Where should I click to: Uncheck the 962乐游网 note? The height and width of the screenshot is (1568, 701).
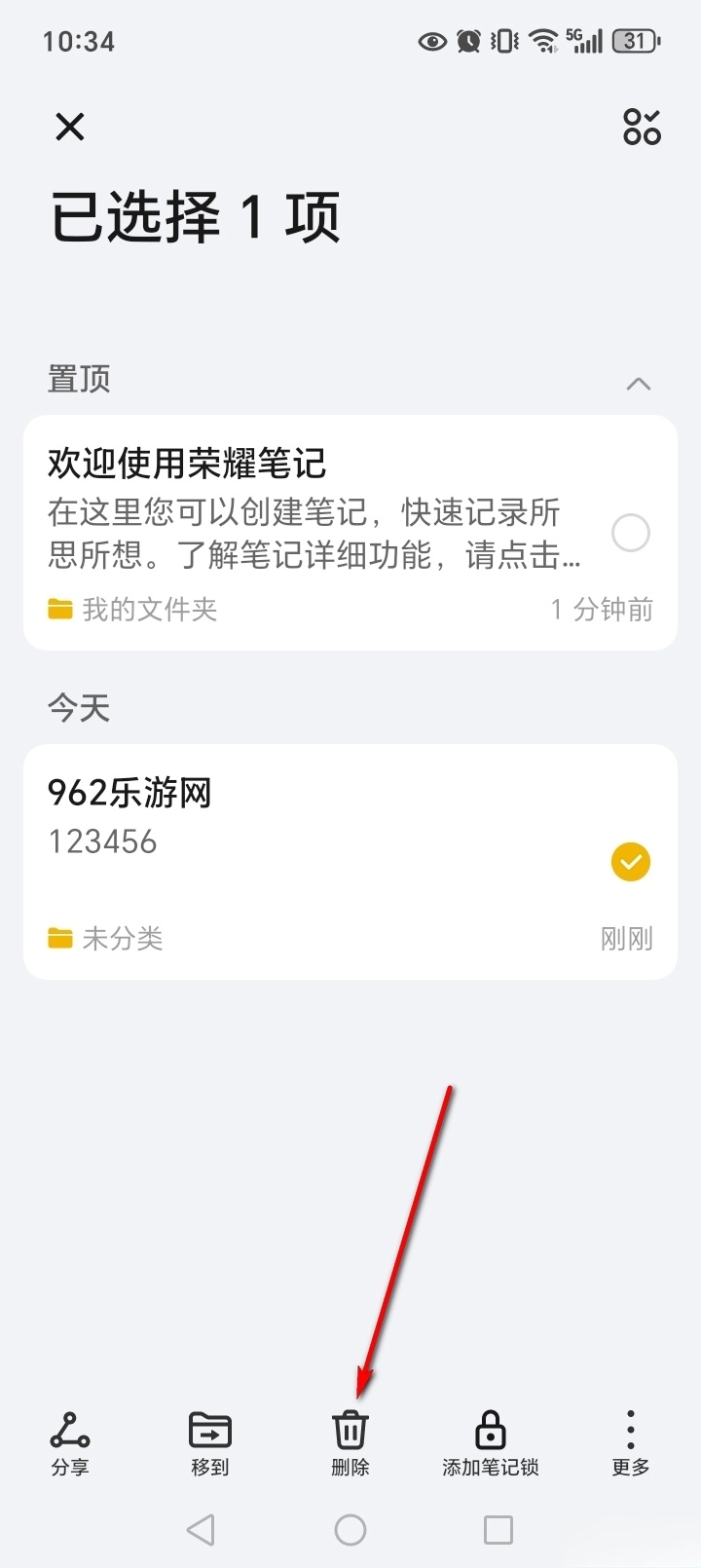pos(630,862)
